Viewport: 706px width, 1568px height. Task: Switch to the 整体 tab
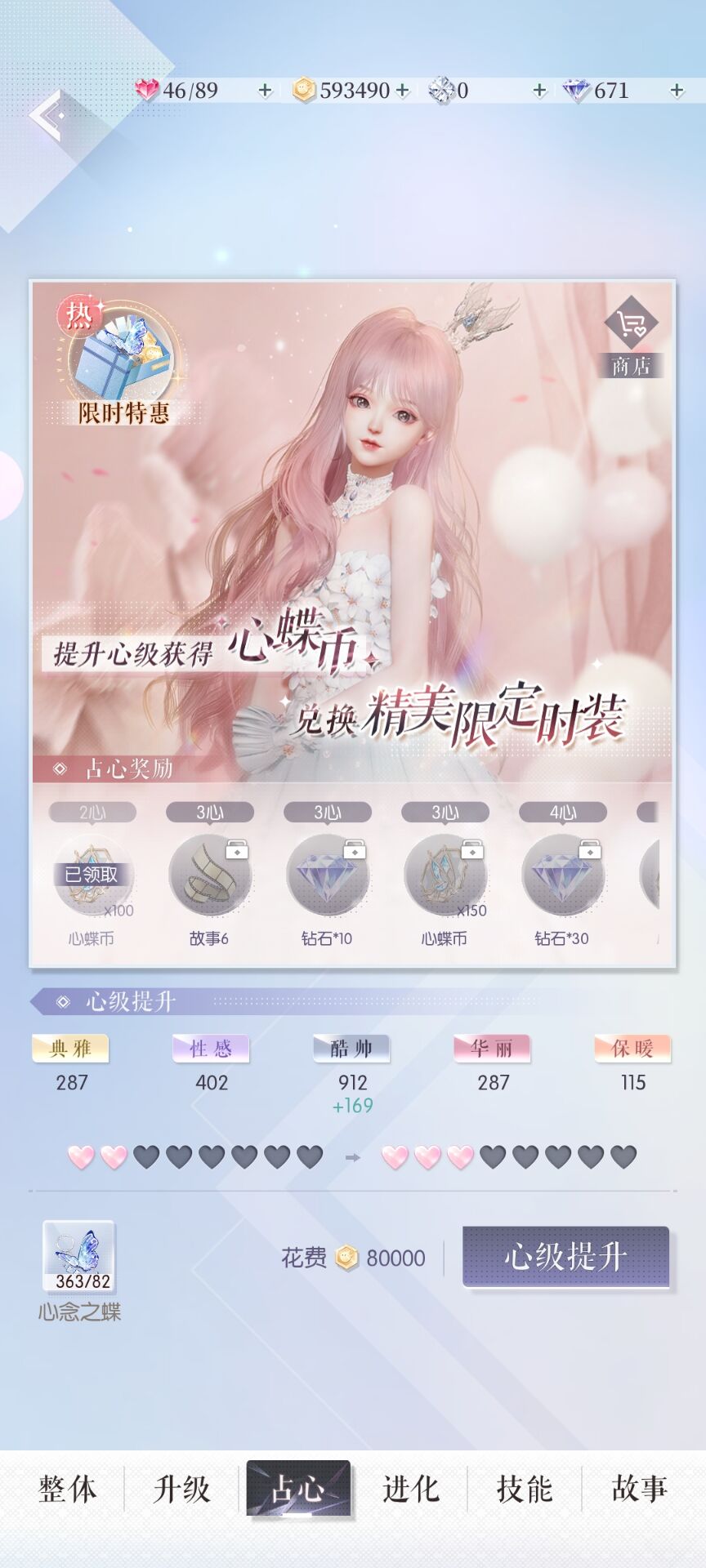67,1488
